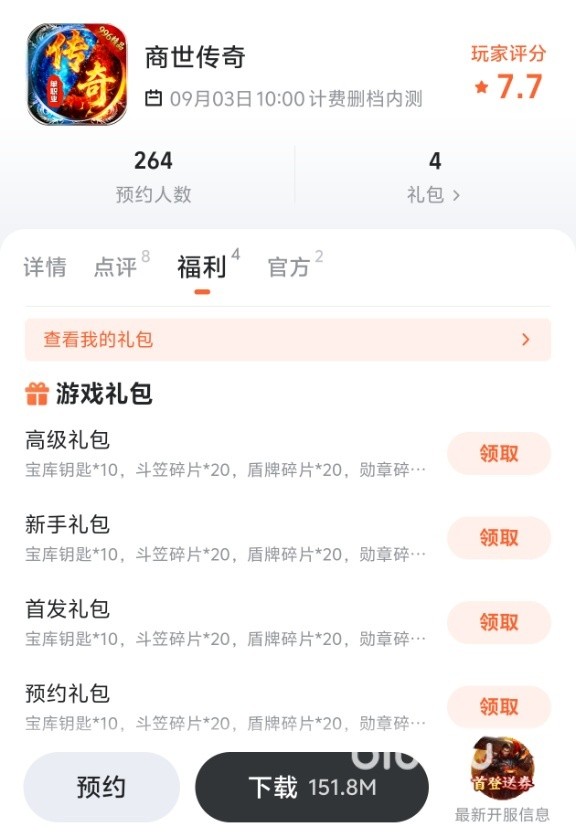This screenshot has height=838, width=576.
Task: Claim the 预约礼包 with 领取
Action: point(499,707)
